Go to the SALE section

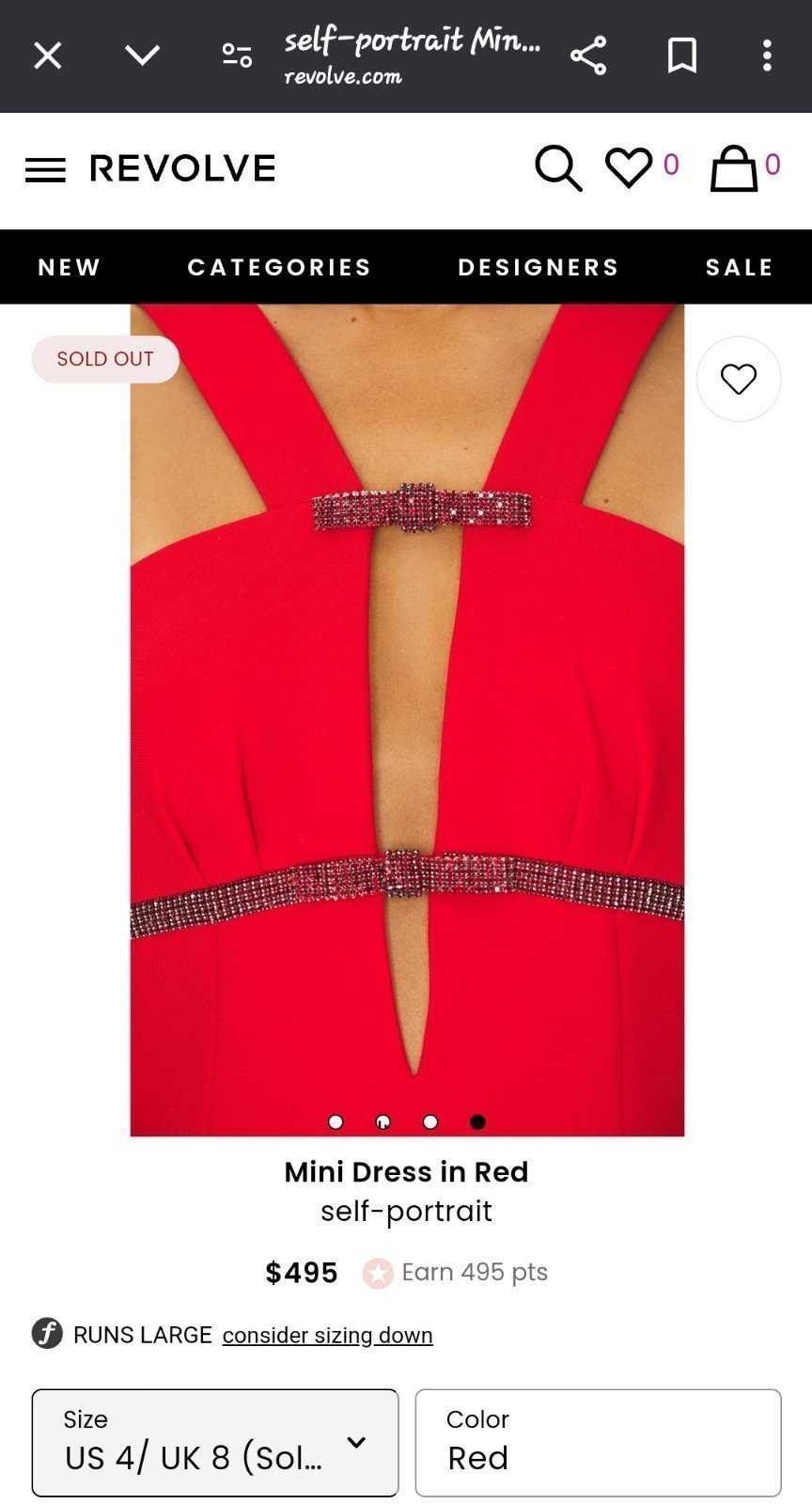[740, 267]
